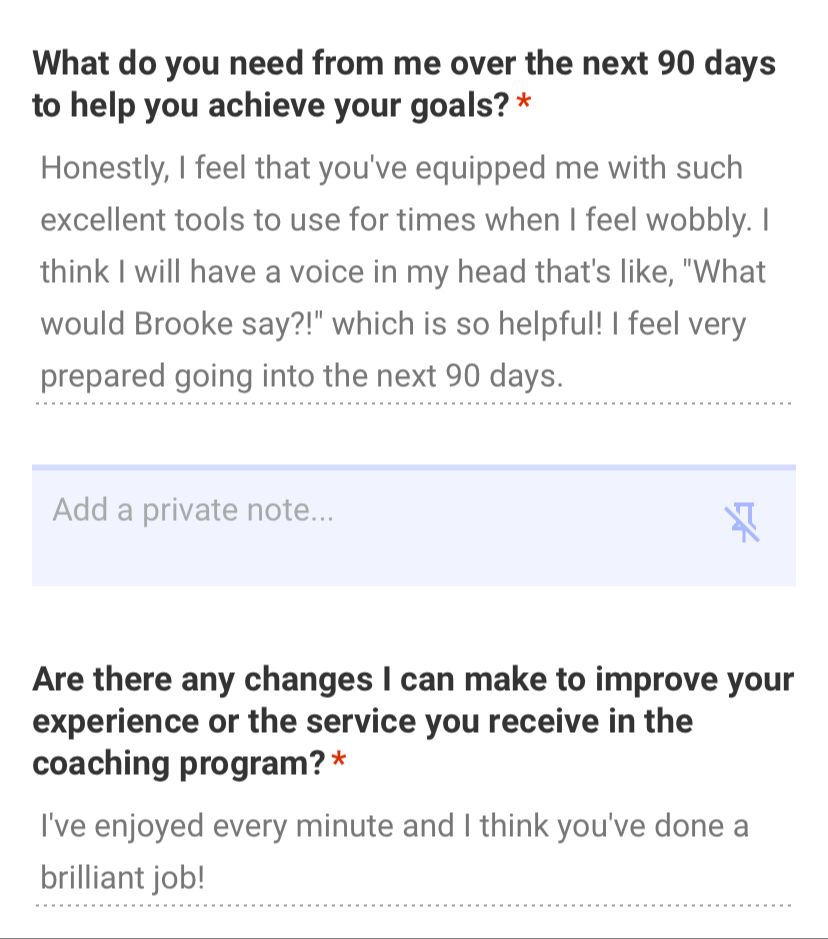The width and height of the screenshot is (828, 939).
Task: Tap the answer field about coaching program changes
Action: (x=412, y=852)
